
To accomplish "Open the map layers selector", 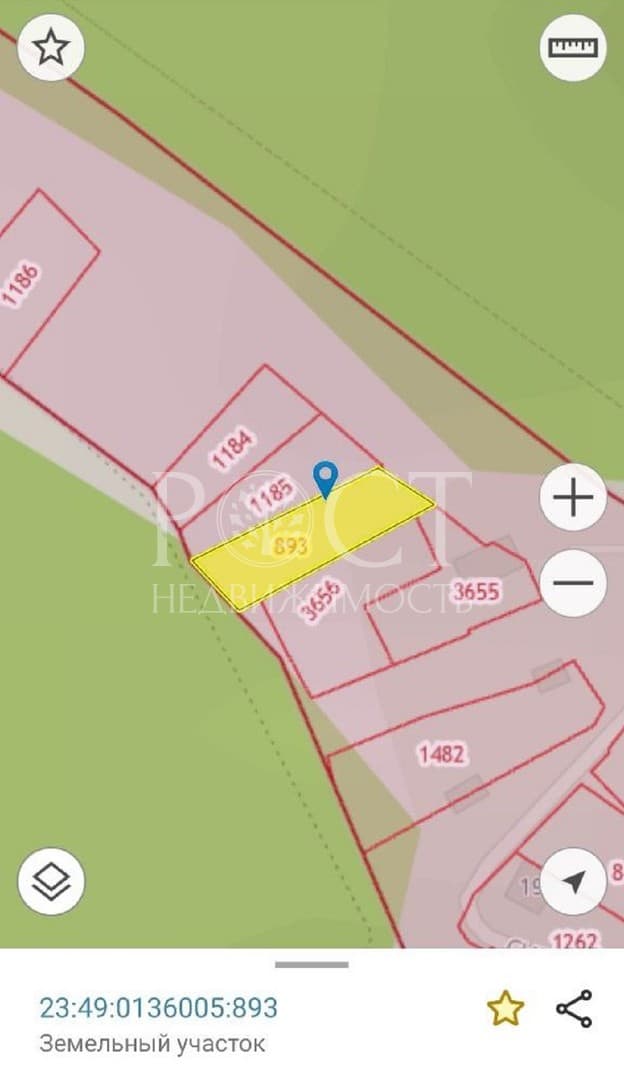I will 51,881.
